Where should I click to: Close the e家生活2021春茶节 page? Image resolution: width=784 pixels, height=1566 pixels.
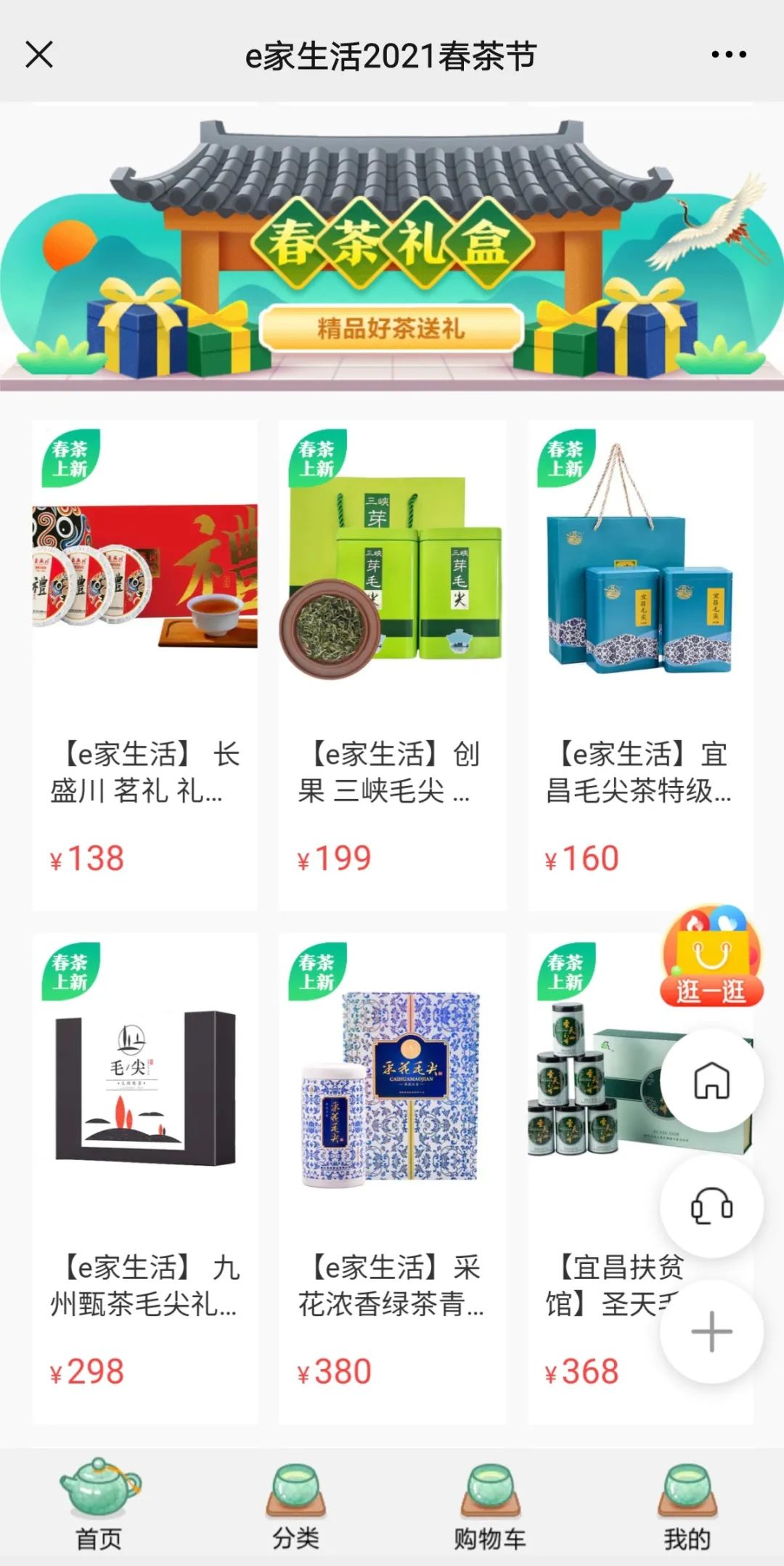click(39, 54)
